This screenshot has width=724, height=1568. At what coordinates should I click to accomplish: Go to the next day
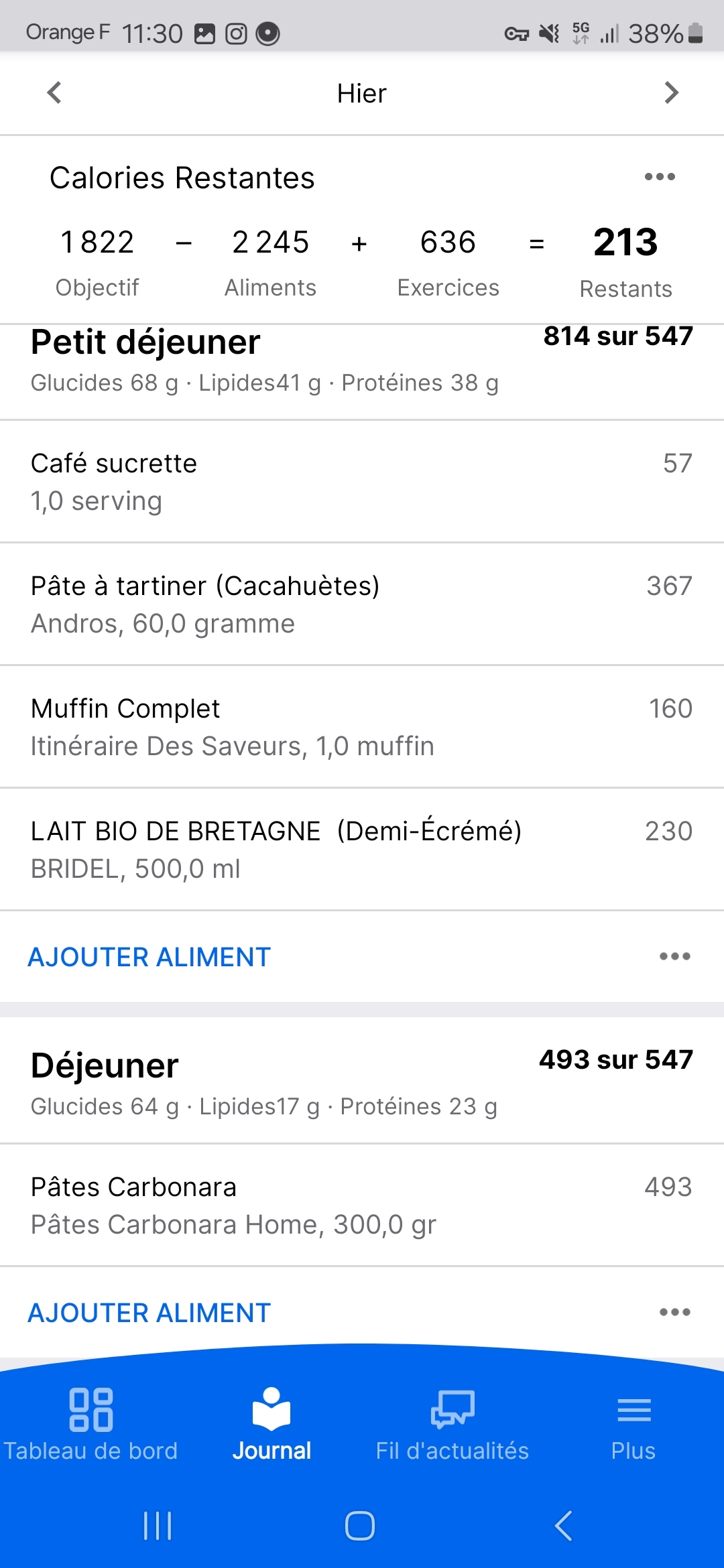coord(671,93)
